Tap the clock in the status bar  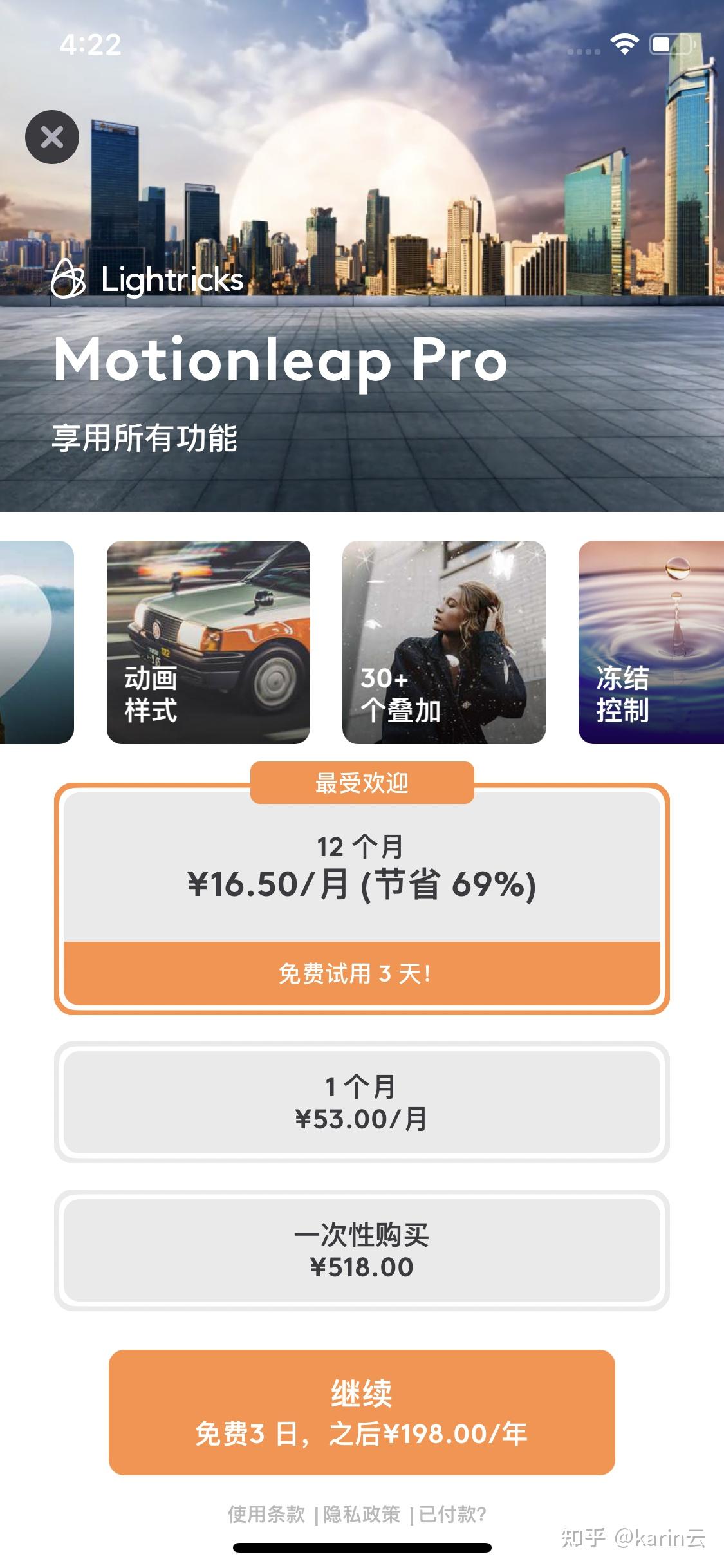click(89, 44)
